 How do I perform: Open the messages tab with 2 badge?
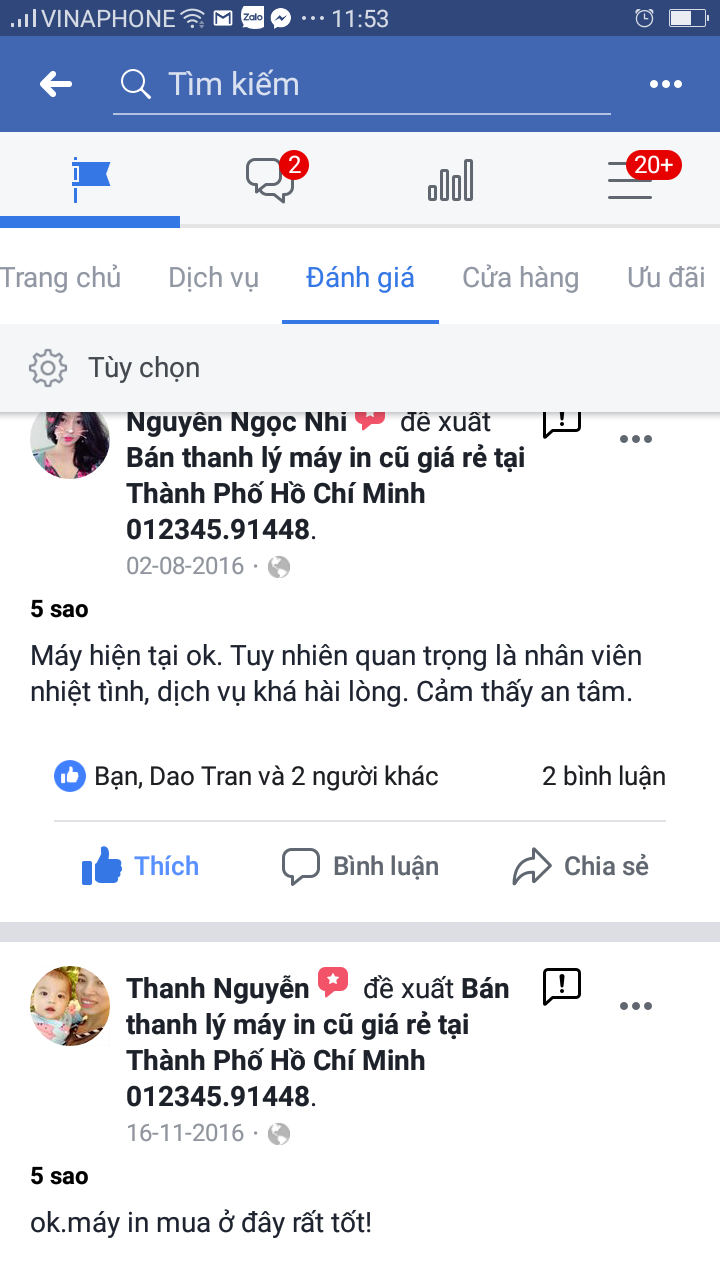[272, 180]
